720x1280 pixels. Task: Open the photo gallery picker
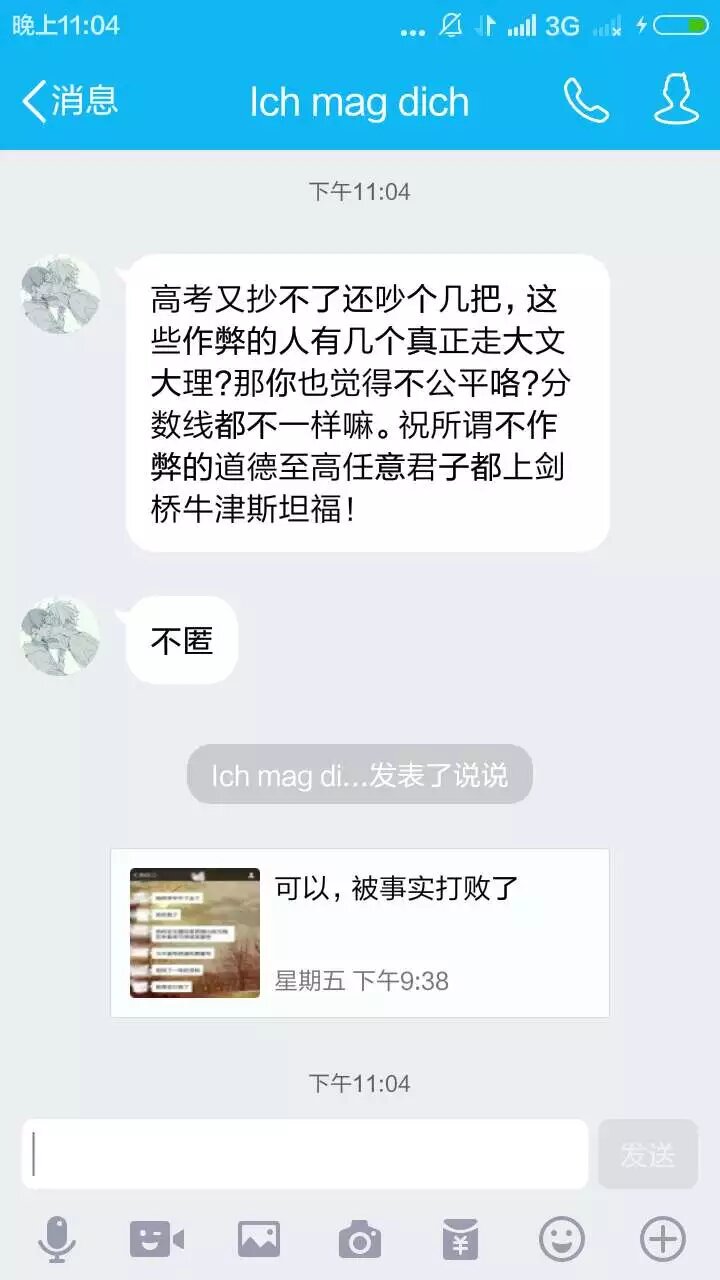259,1240
